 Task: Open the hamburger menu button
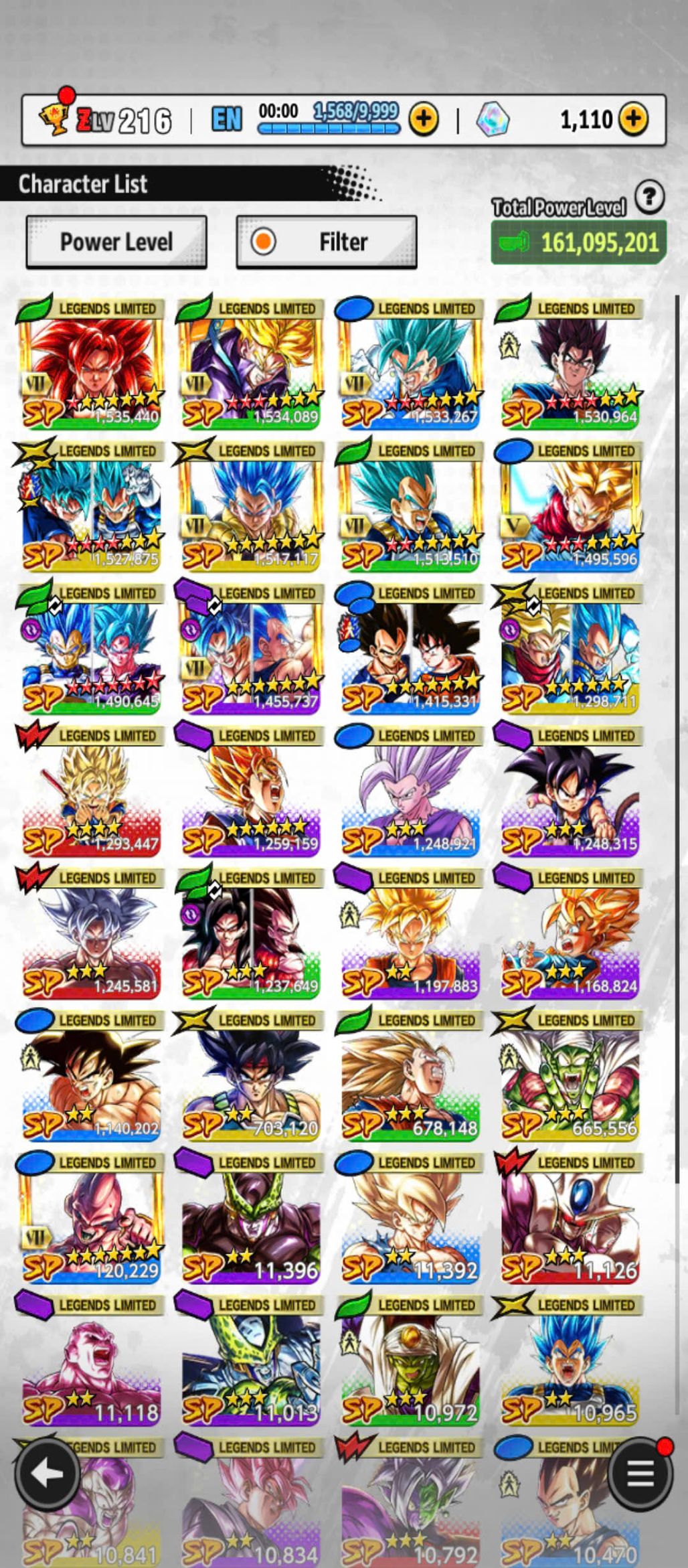(x=640, y=1474)
